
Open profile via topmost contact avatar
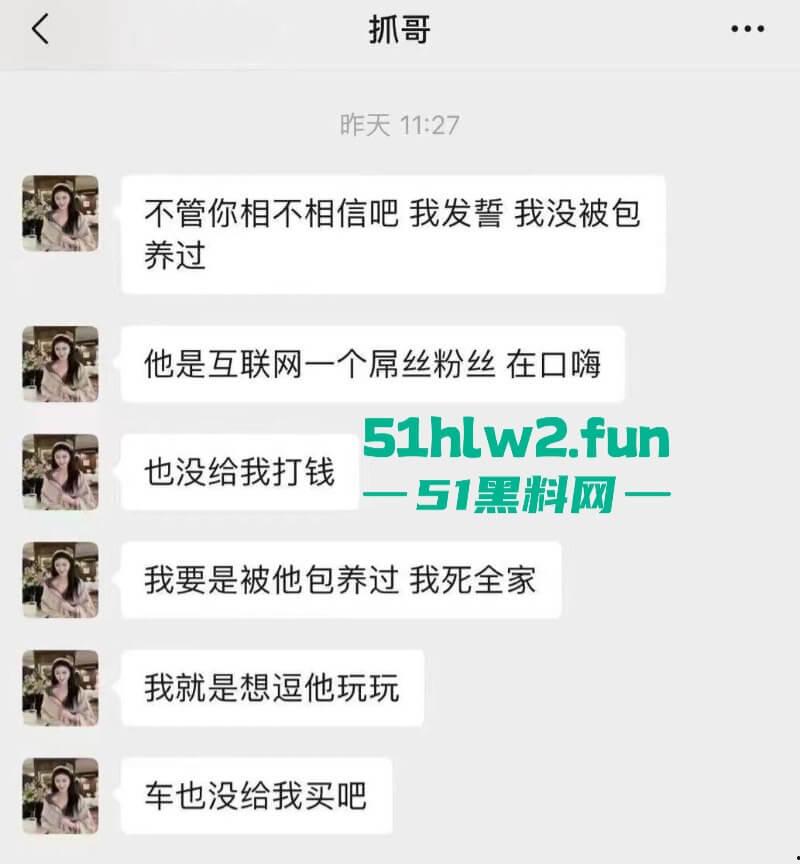[x=58, y=211]
